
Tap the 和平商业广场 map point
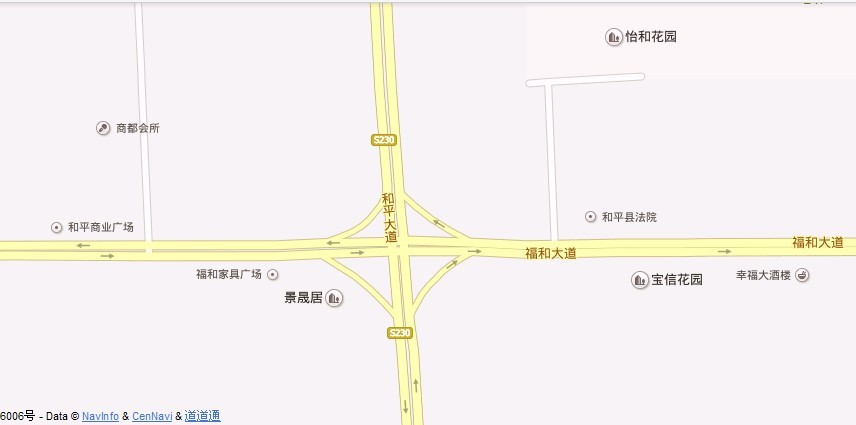tap(57, 227)
